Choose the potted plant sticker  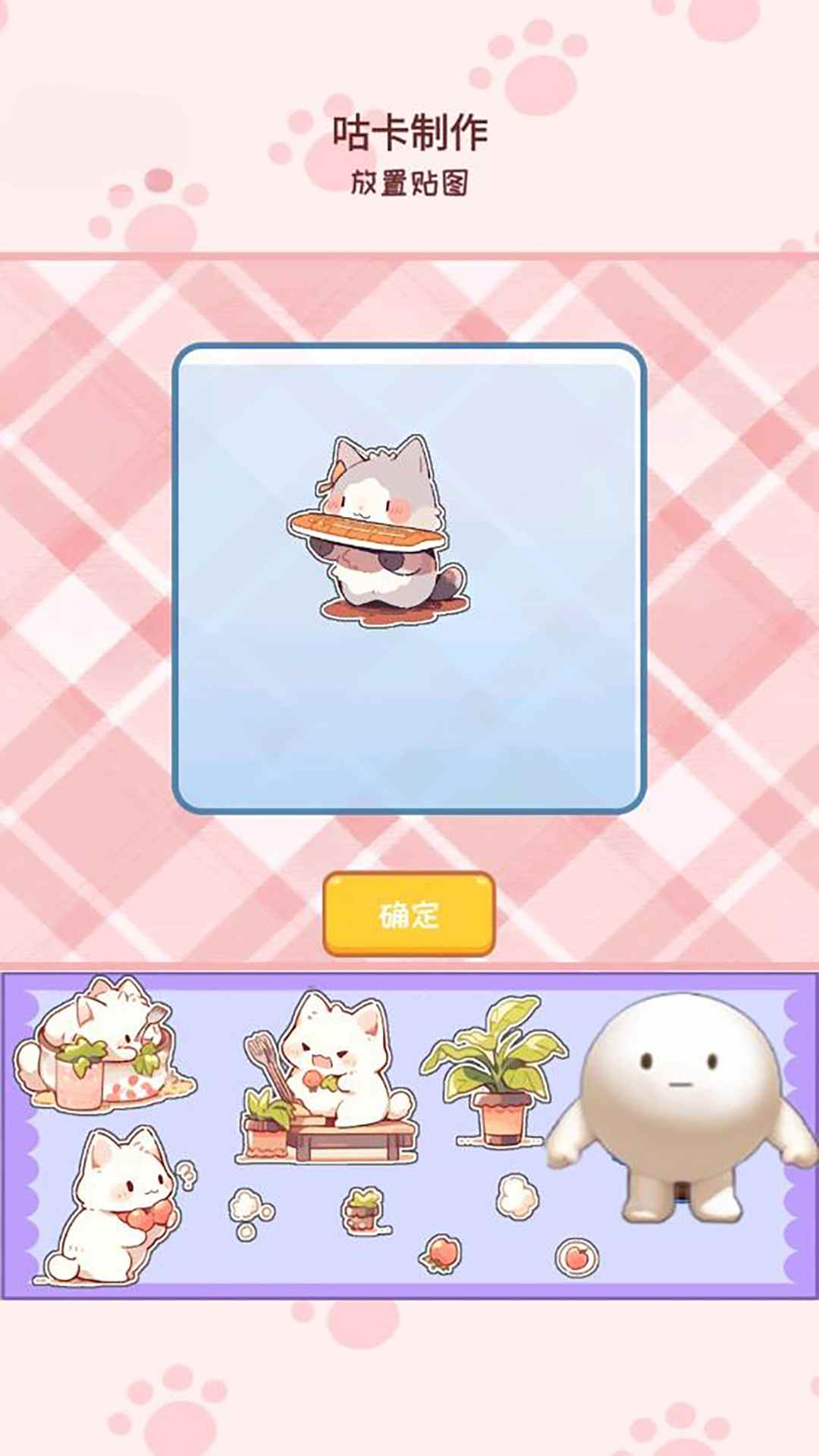pos(494,1071)
